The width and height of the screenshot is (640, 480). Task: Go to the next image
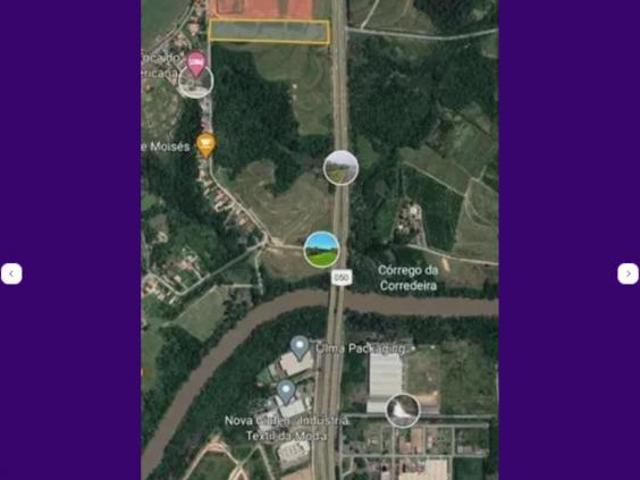627,273
